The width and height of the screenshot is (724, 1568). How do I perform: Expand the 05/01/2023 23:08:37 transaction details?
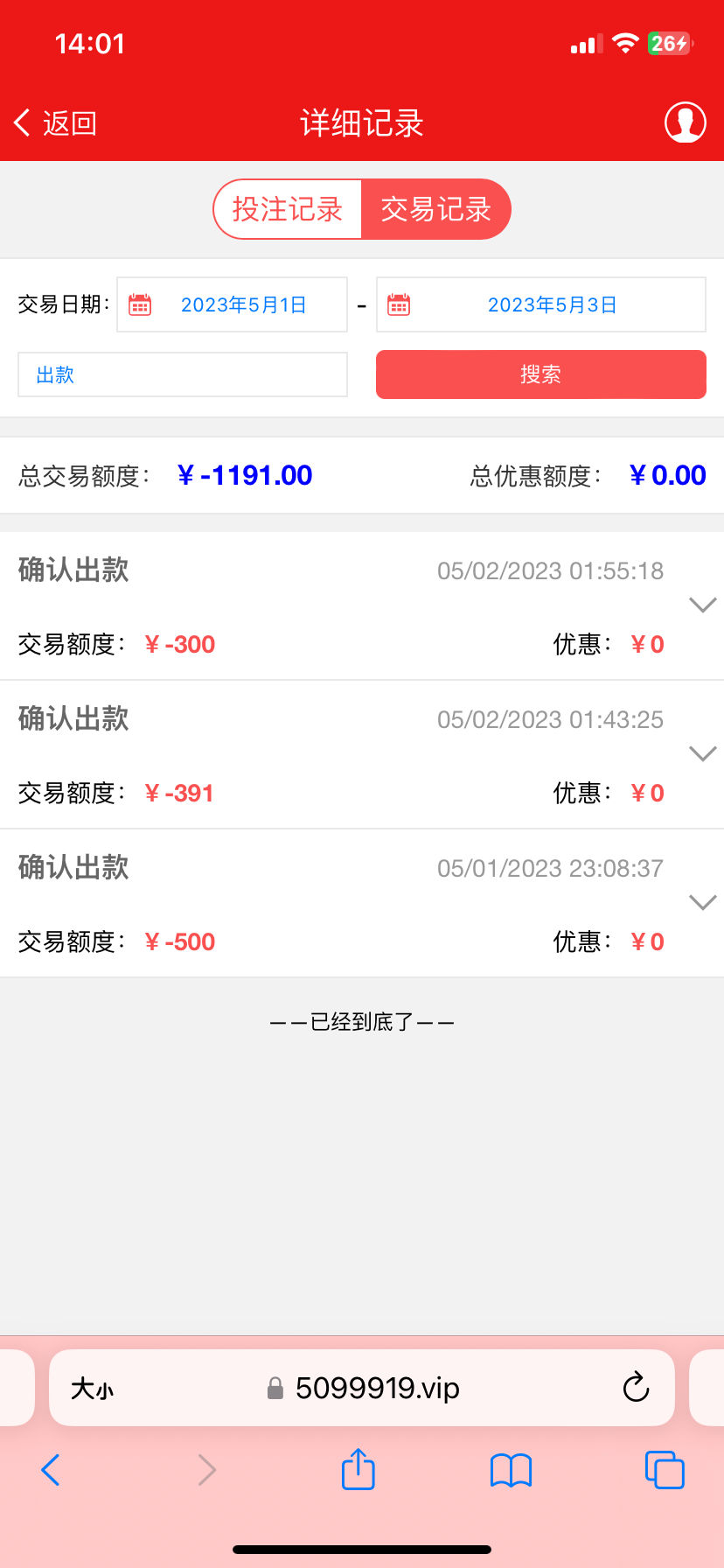click(x=702, y=902)
